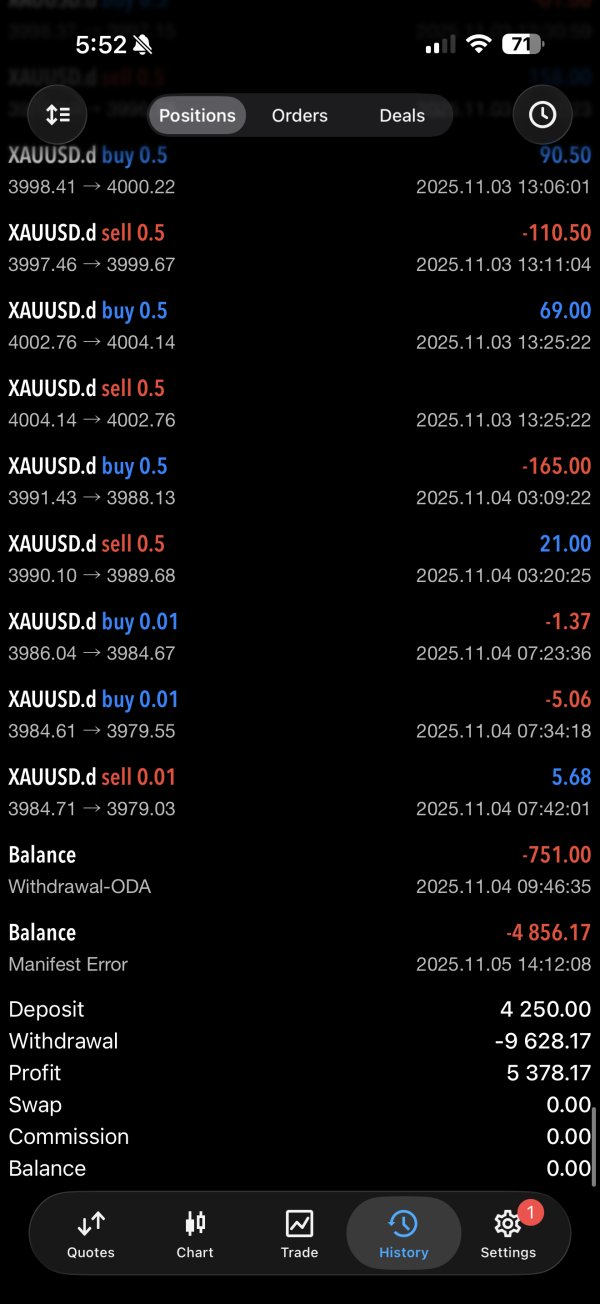600x1304 pixels.
Task: Open Settings with the notification badge
Action: click(508, 1233)
